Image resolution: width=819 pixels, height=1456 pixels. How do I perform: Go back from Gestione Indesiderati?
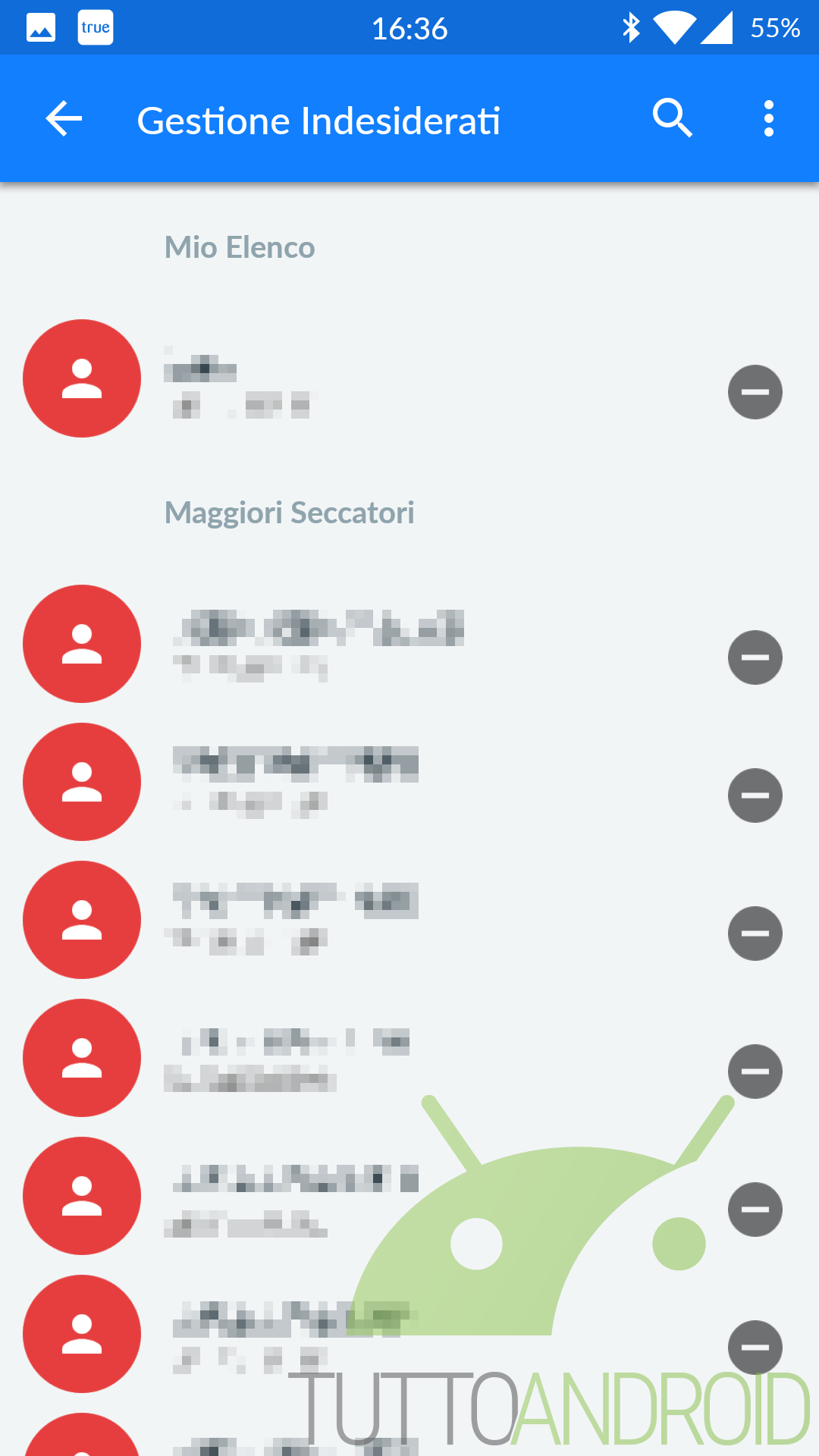click(64, 119)
